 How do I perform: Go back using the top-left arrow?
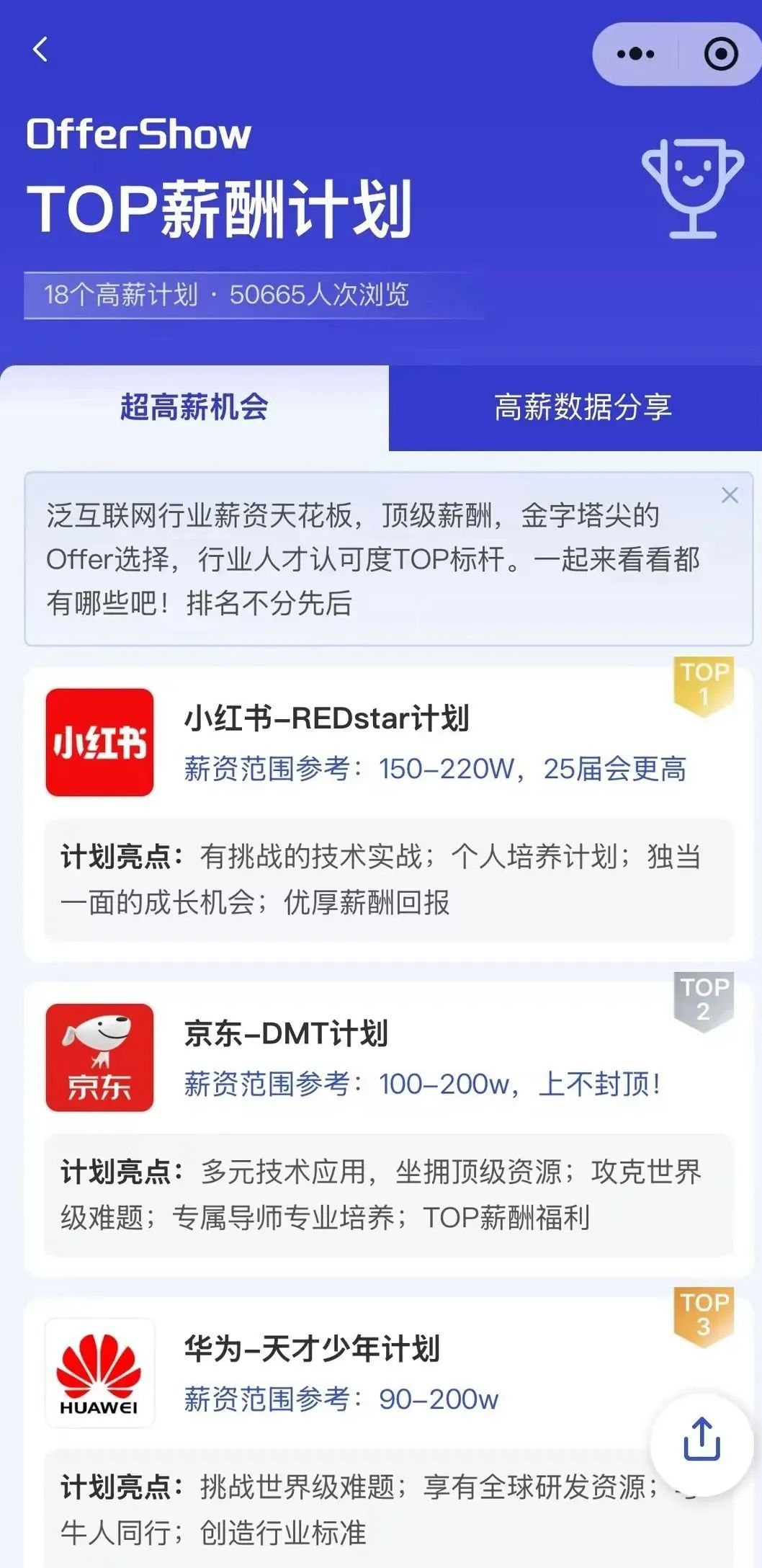click(x=41, y=50)
